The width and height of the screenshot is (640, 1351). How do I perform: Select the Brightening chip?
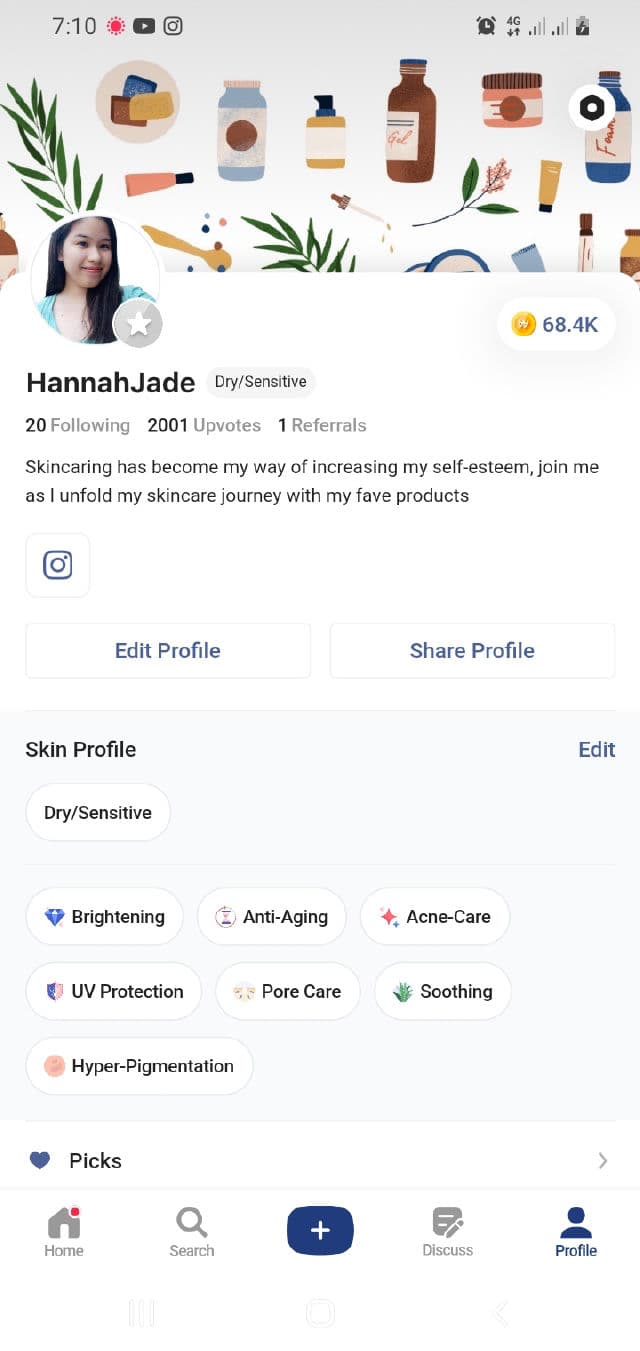[x=105, y=917]
